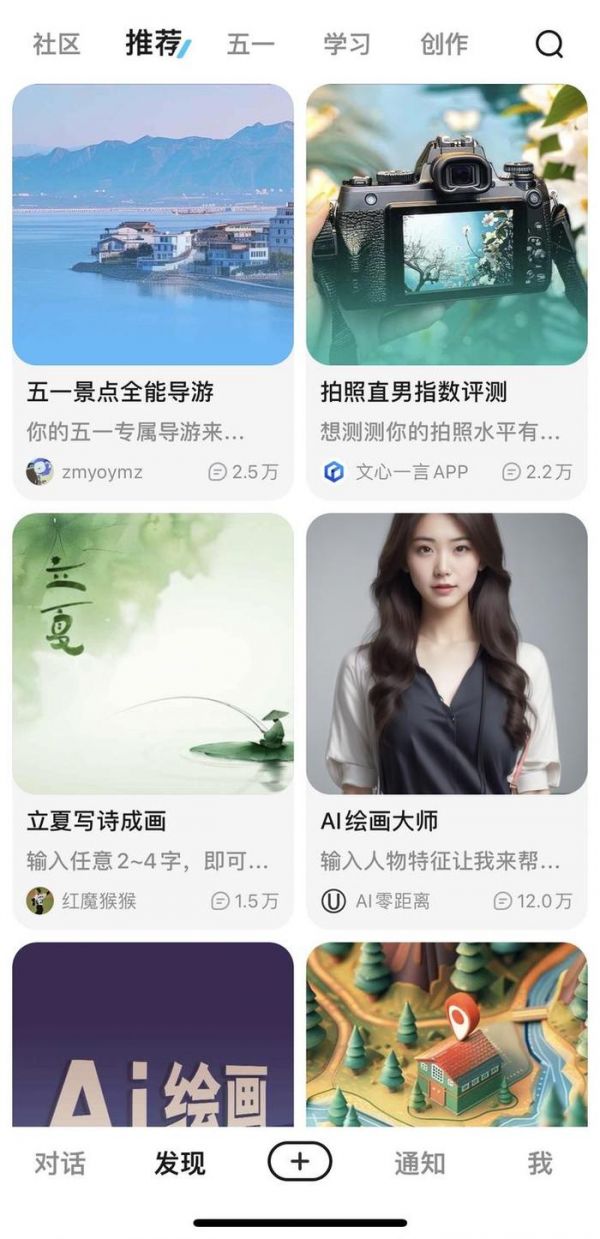Switch to the 社区 tab

[56, 45]
